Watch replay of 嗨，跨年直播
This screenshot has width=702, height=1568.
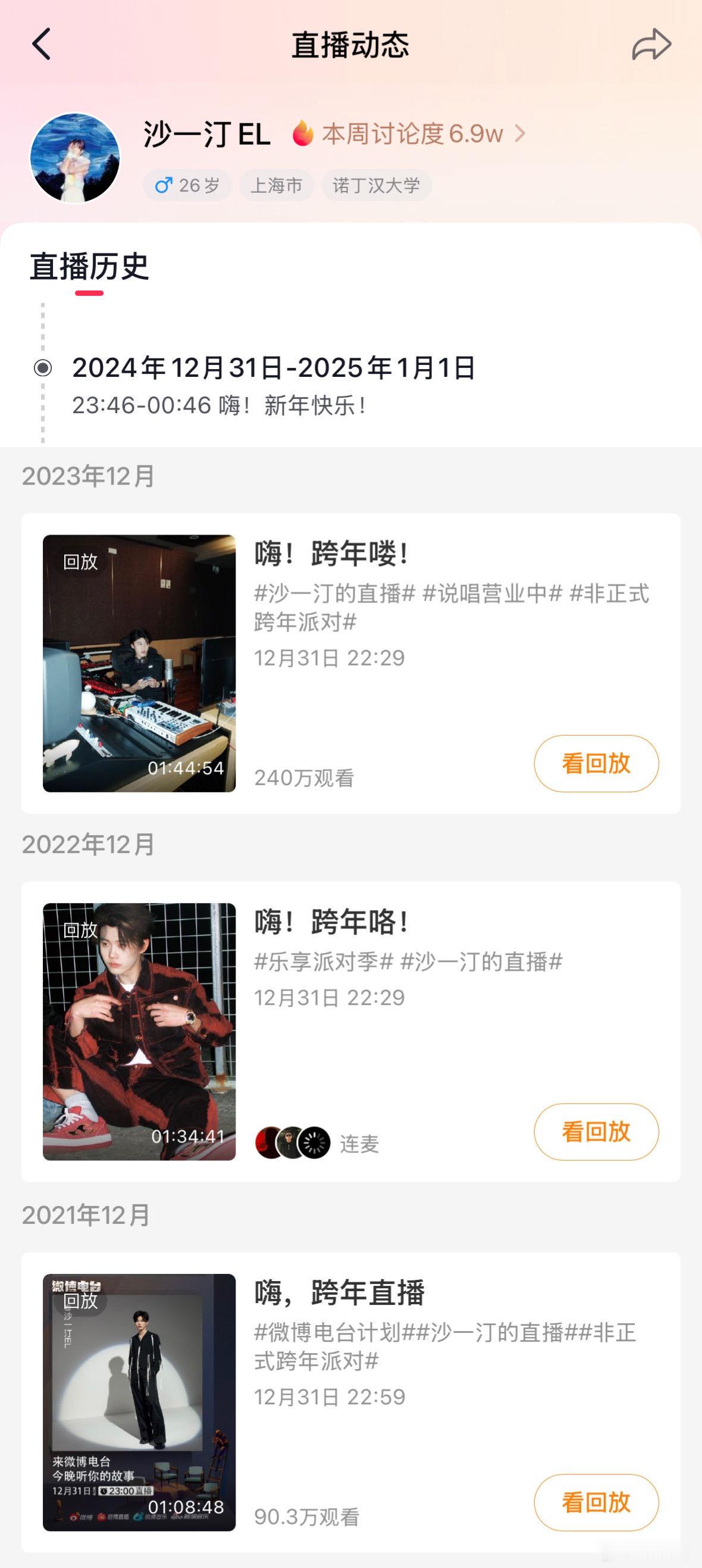tap(596, 1502)
